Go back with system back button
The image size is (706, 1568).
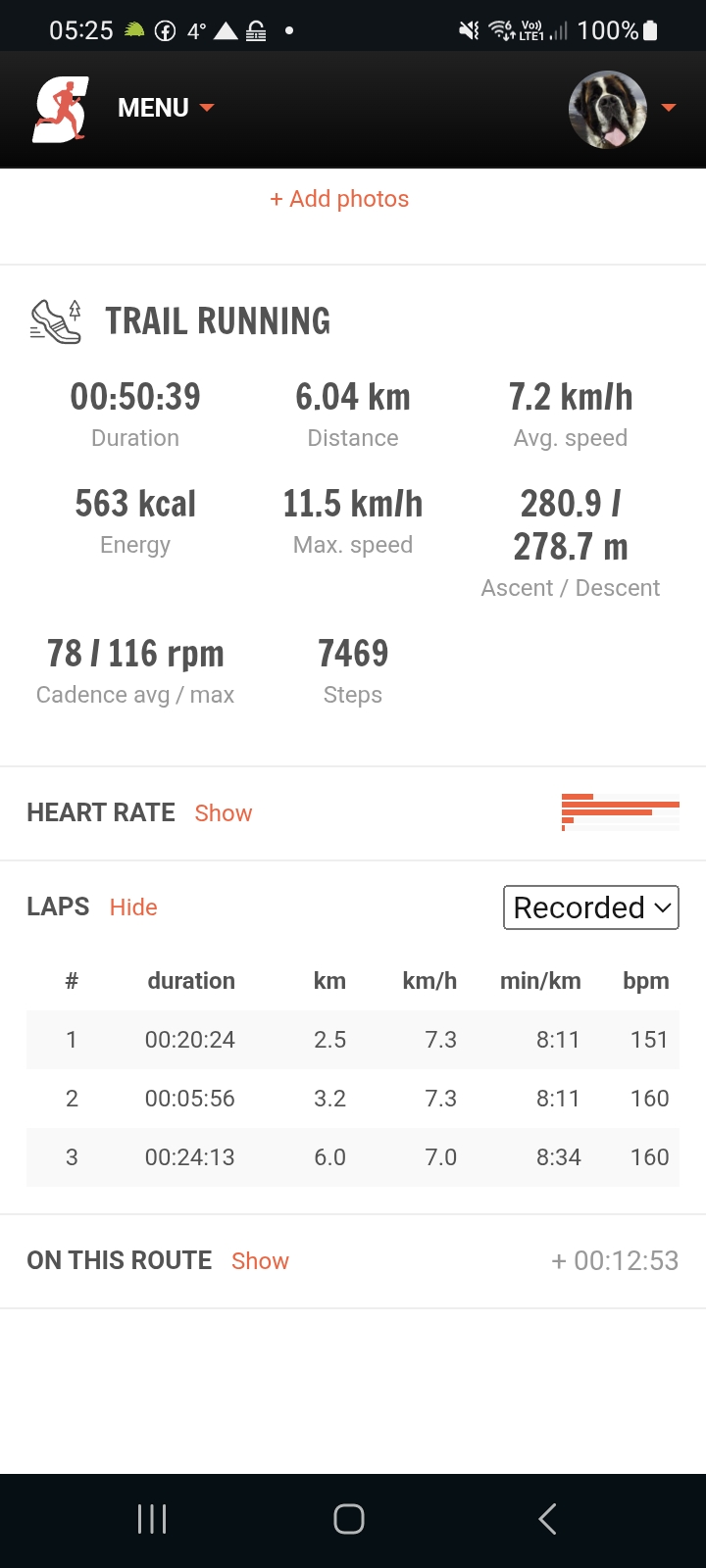pos(547,1519)
